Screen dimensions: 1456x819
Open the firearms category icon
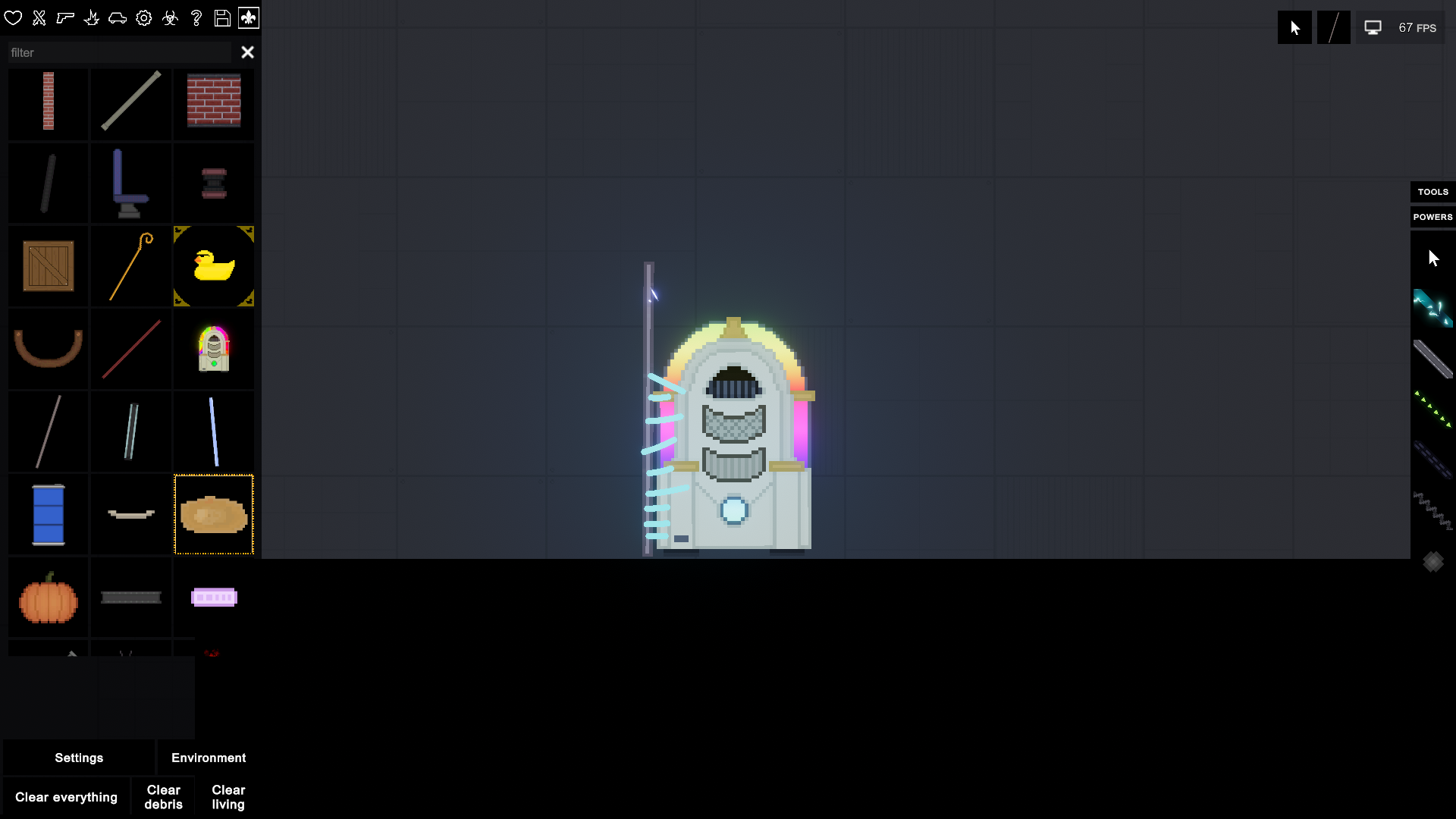(x=65, y=17)
